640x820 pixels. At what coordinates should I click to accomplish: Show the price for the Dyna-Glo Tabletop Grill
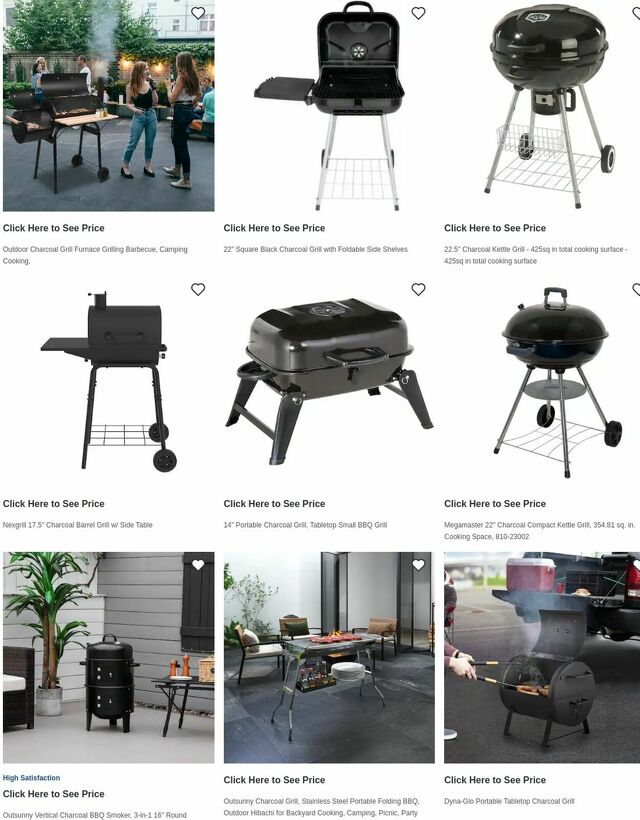[495, 780]
